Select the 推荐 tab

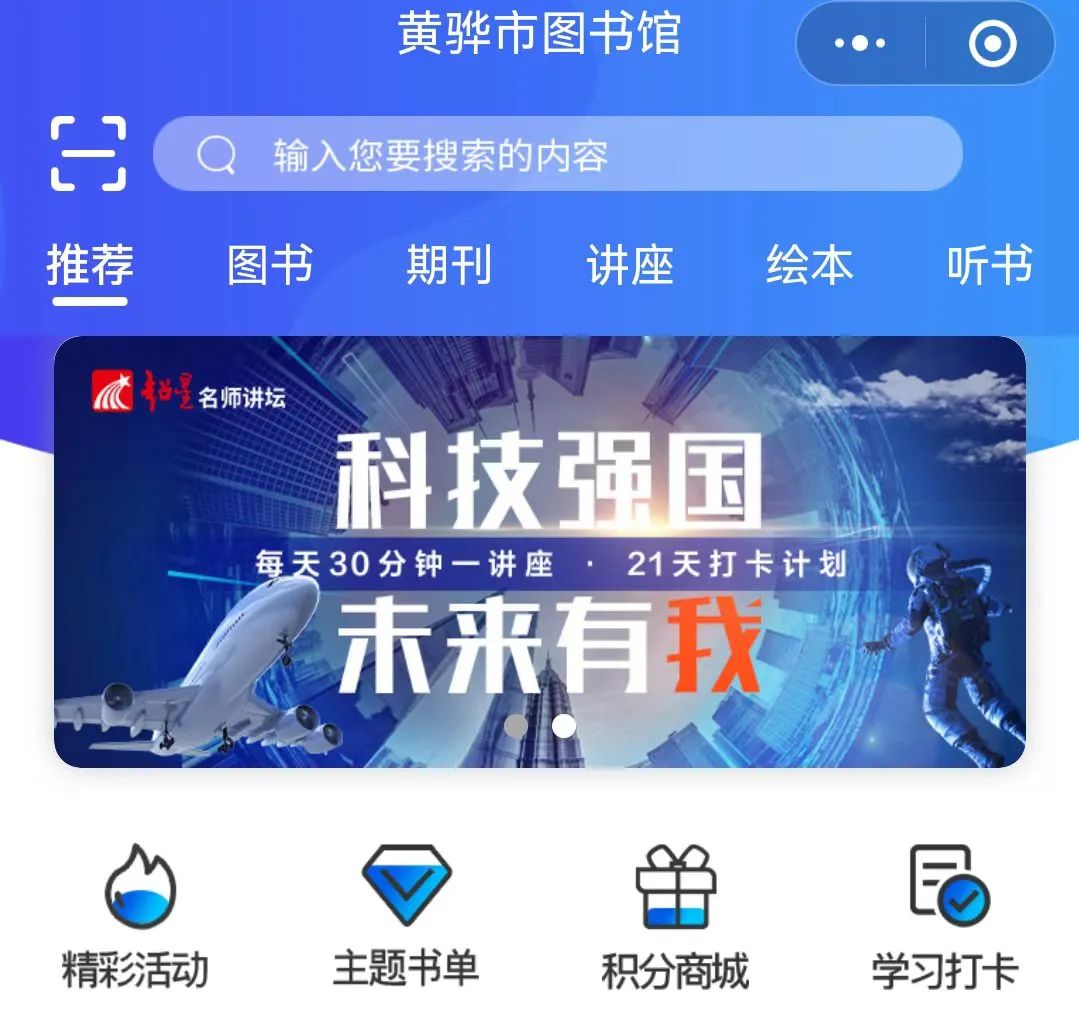click(90, 266)
